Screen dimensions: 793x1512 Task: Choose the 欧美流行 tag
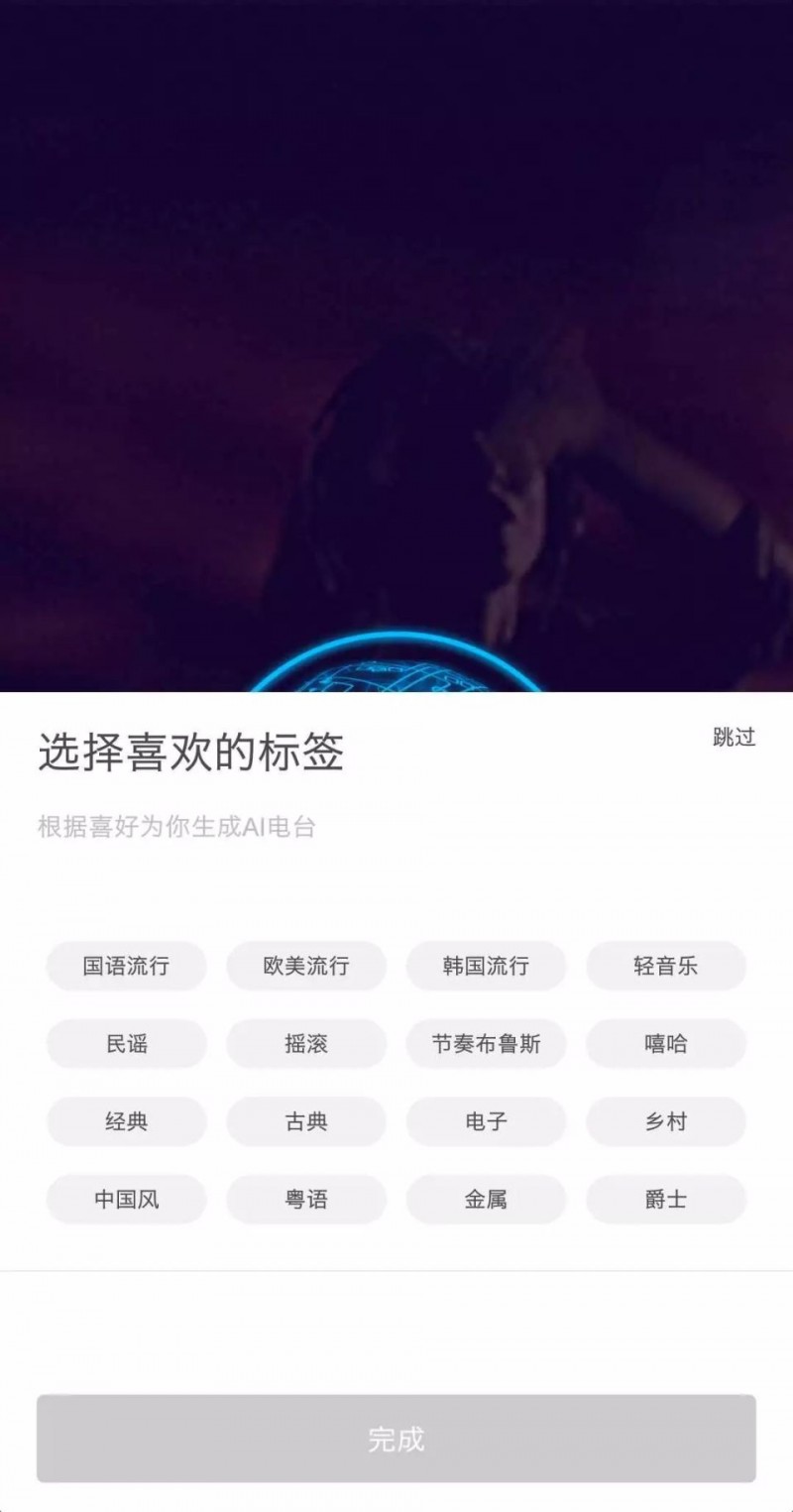[306, 966]
